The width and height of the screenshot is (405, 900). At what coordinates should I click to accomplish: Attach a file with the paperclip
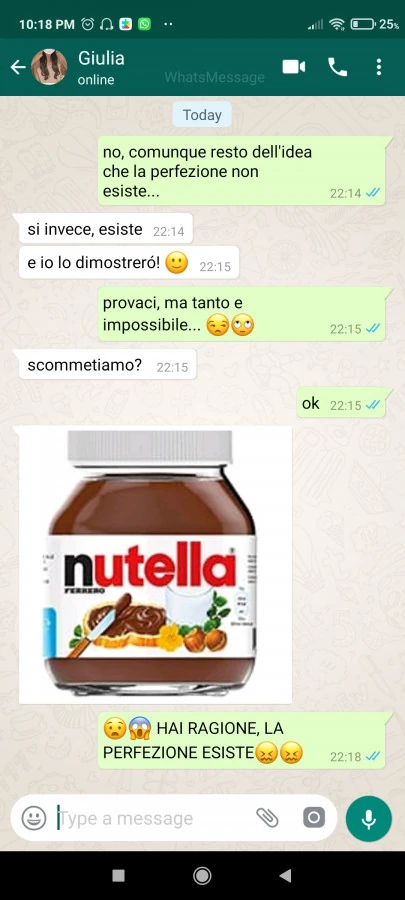267,817
